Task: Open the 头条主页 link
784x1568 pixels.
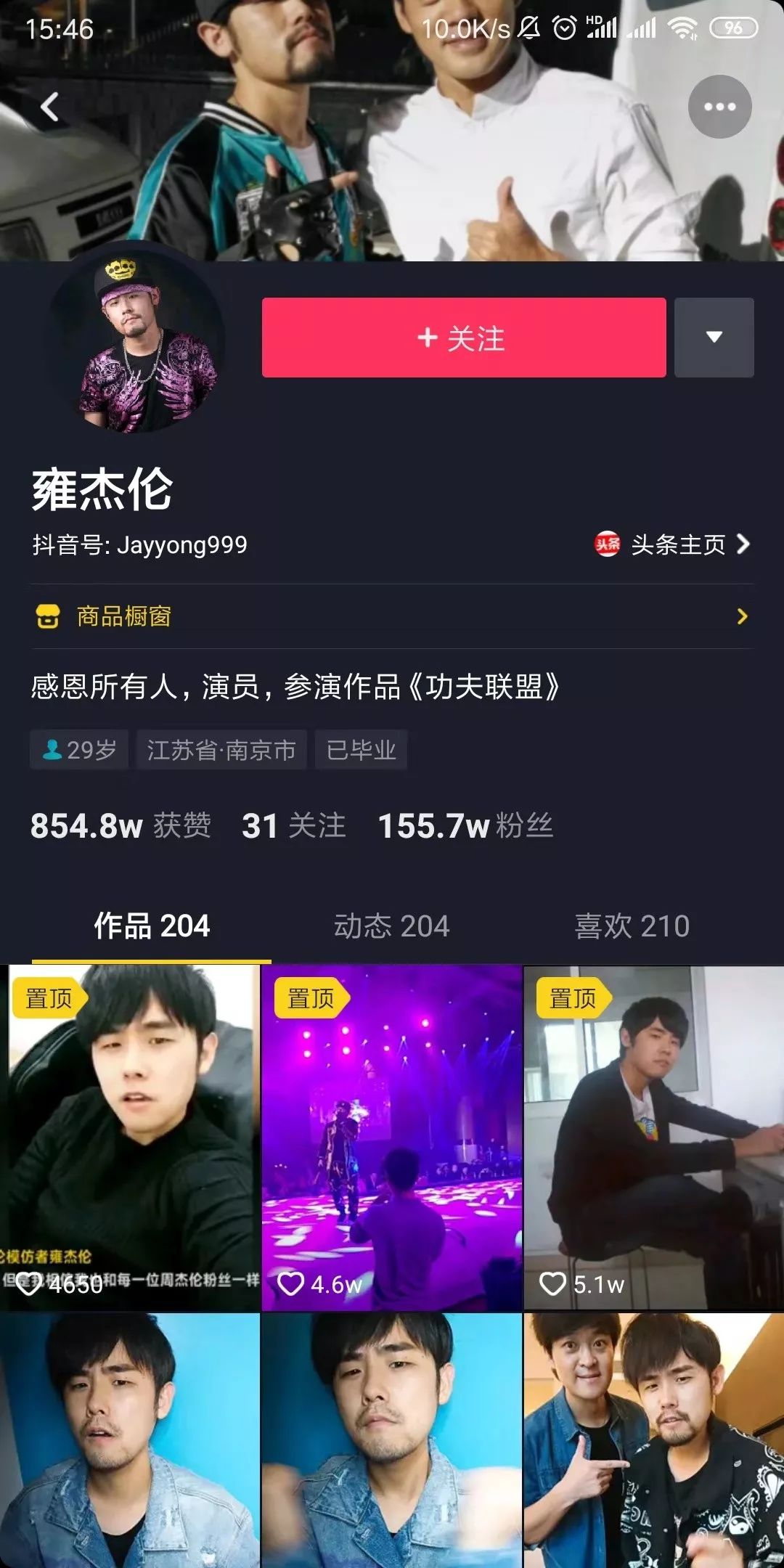Action: 672,544
